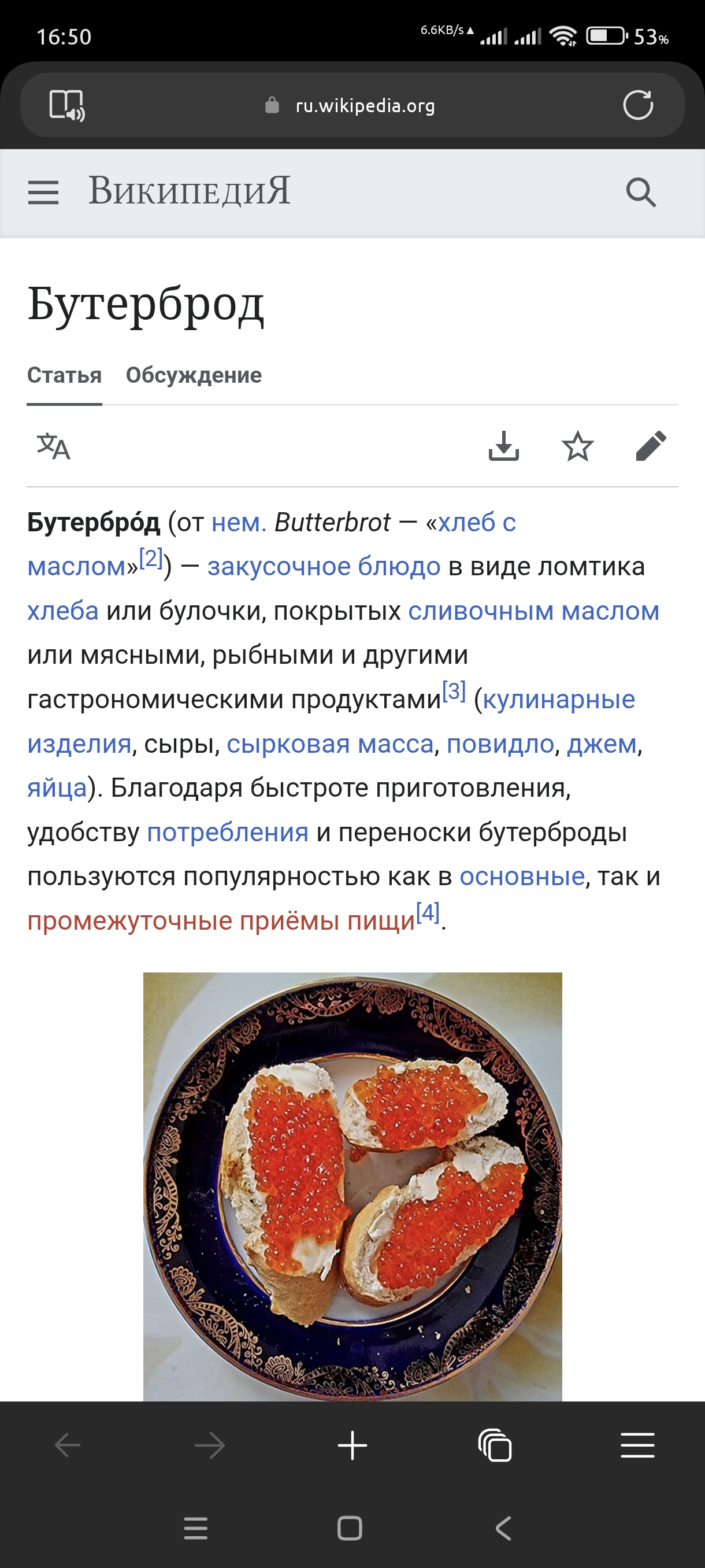The width and height of the screenshot is (705, 1568).
Task: Open reader mode with read-aloud icon
Action: [x=66, y=105]
